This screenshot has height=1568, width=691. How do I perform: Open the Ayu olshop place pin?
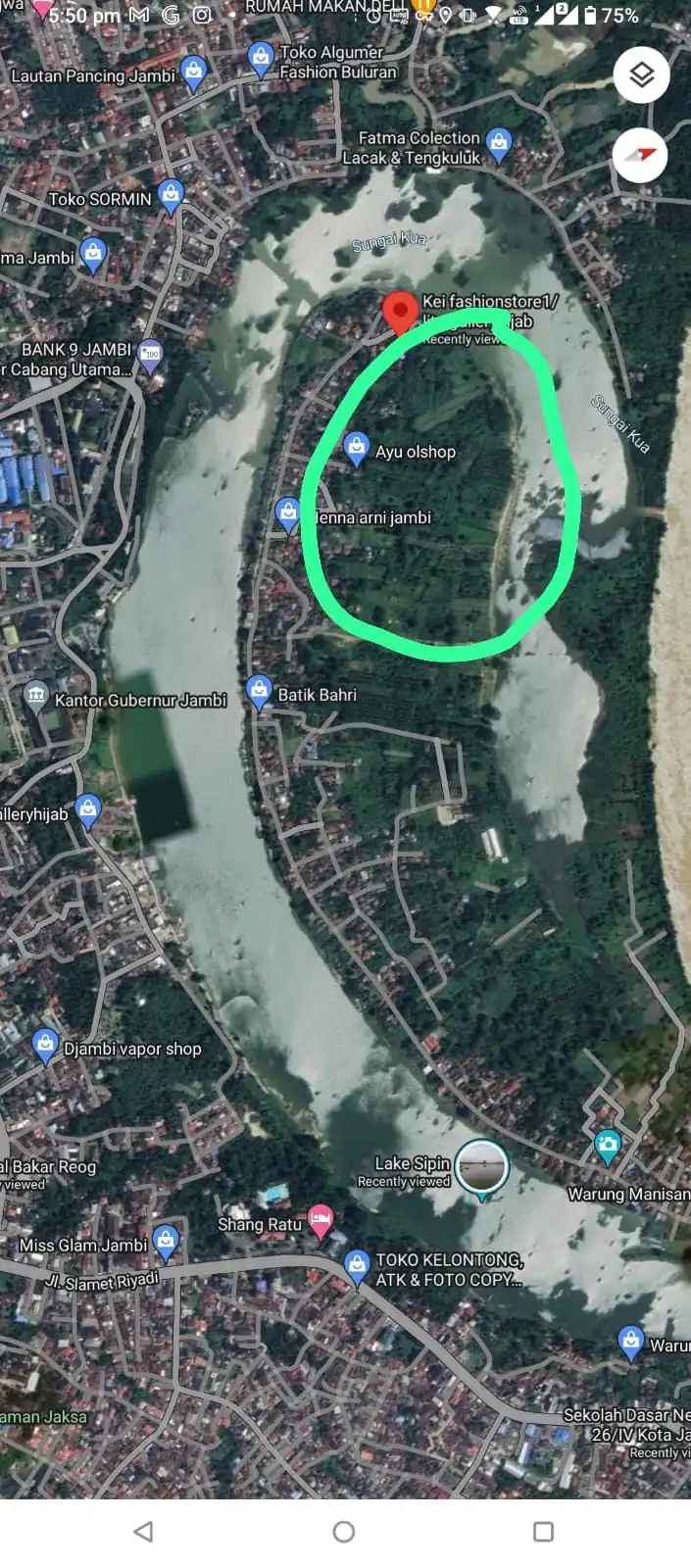pyautogui.click(x=357, y=449)
